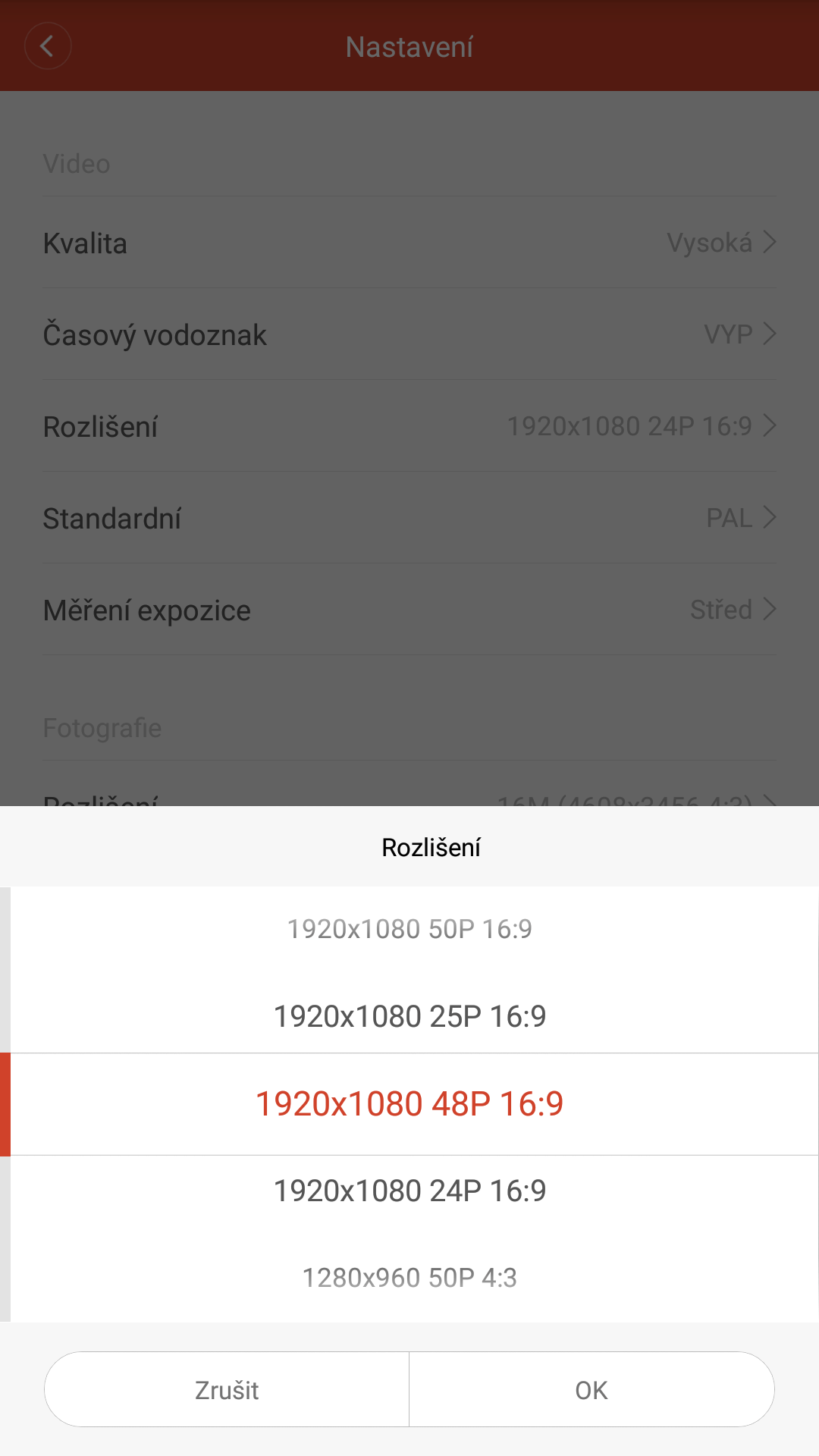
Task: Pick 1920x1080 24P 16:9 in the picker
Action: 409,1191
